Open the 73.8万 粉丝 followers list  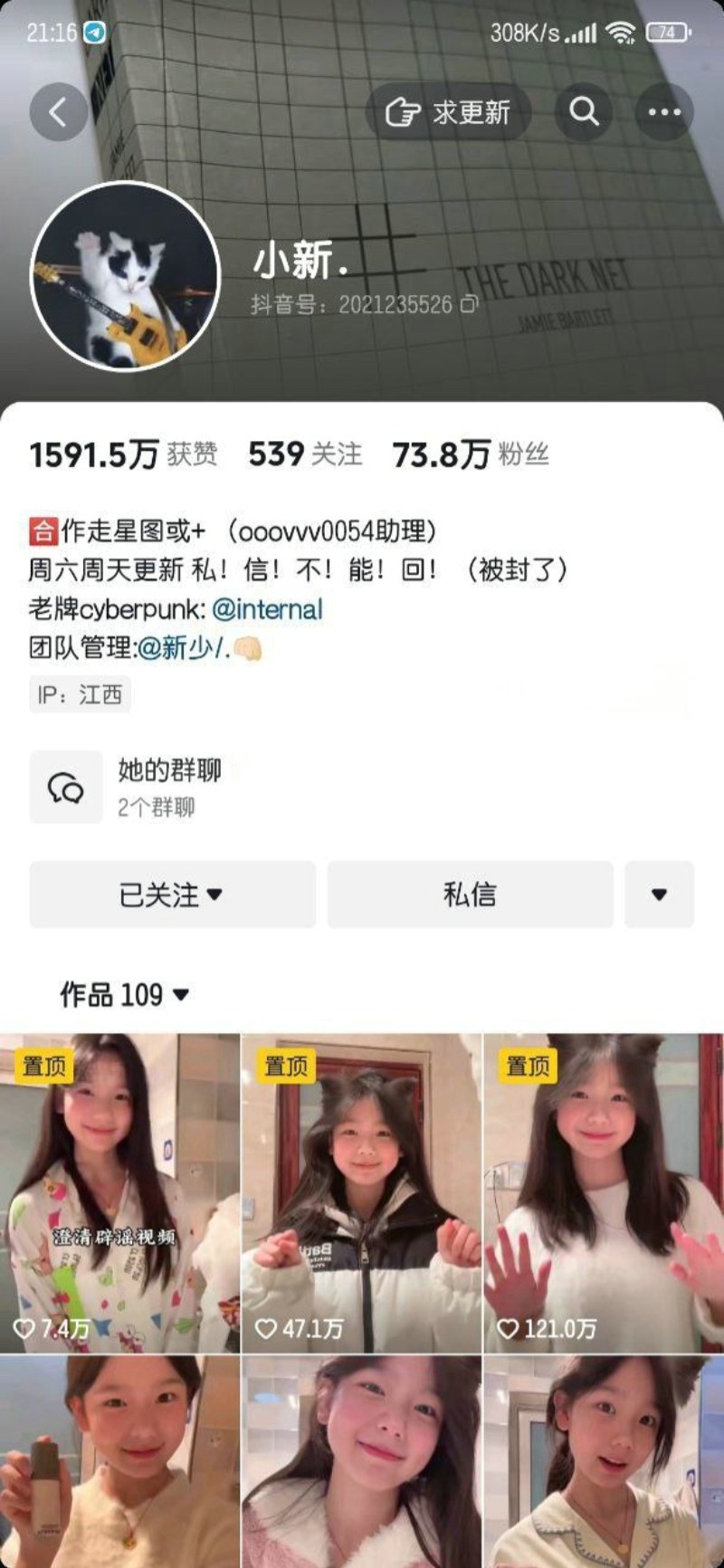click(x=471, y=454)
